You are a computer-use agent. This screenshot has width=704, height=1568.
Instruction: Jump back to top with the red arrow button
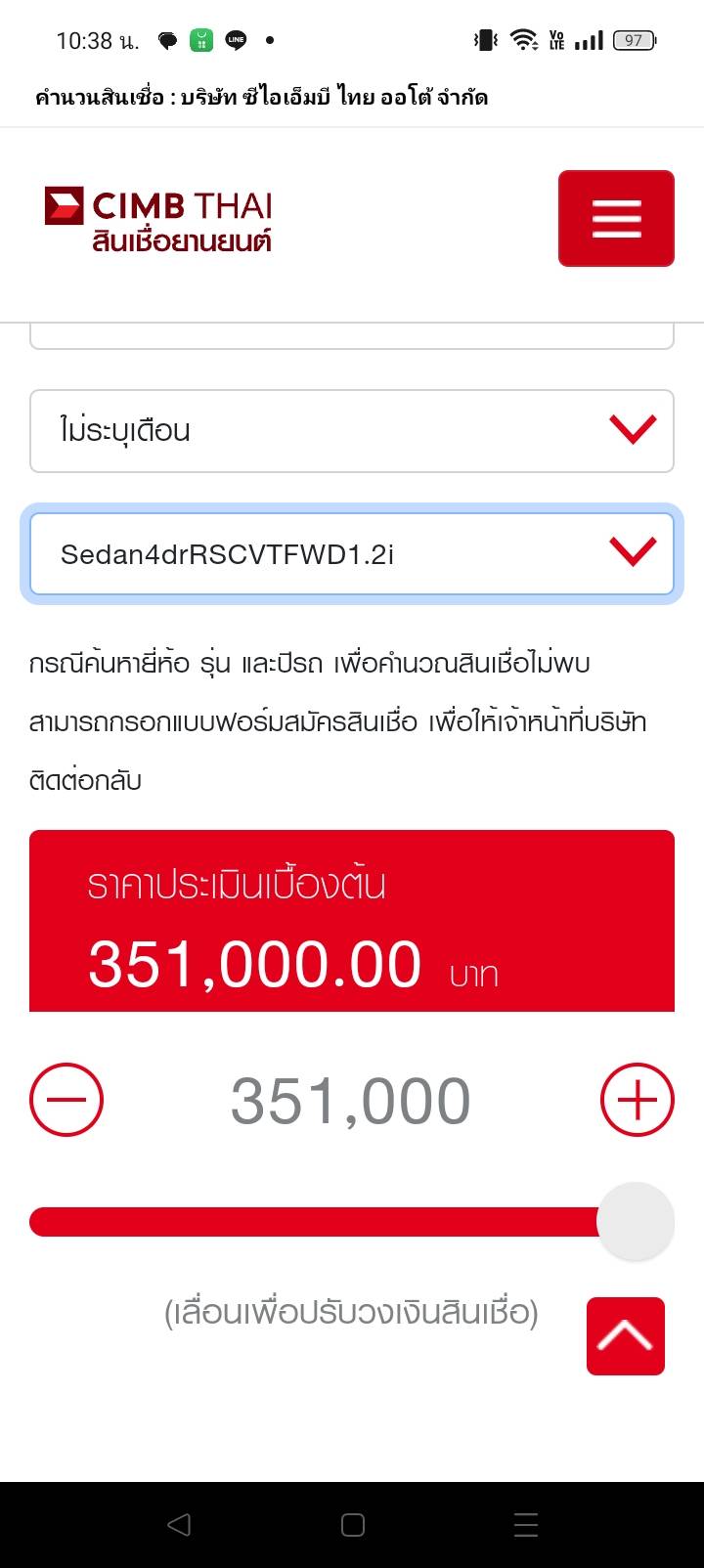tap(626, 1336)
